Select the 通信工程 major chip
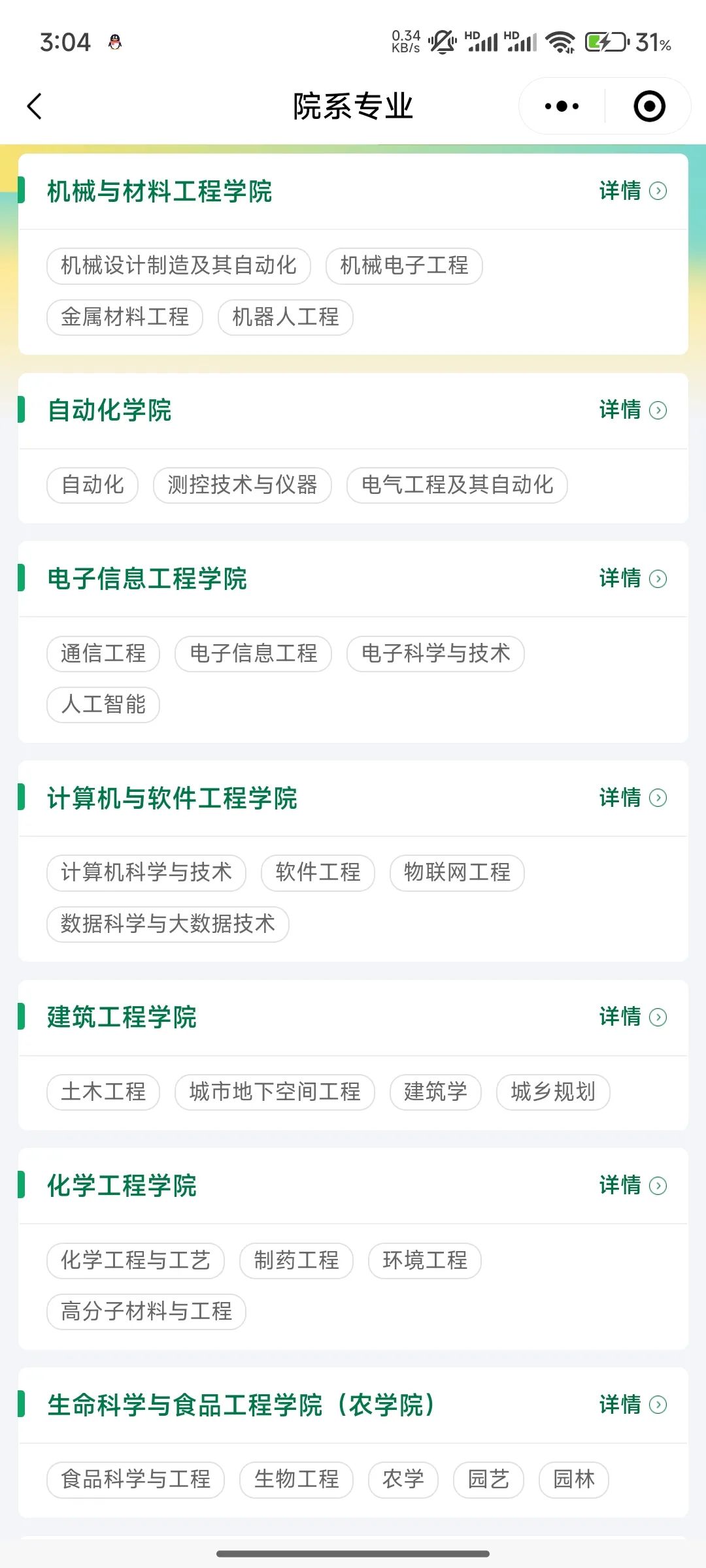 click(103, 654)
